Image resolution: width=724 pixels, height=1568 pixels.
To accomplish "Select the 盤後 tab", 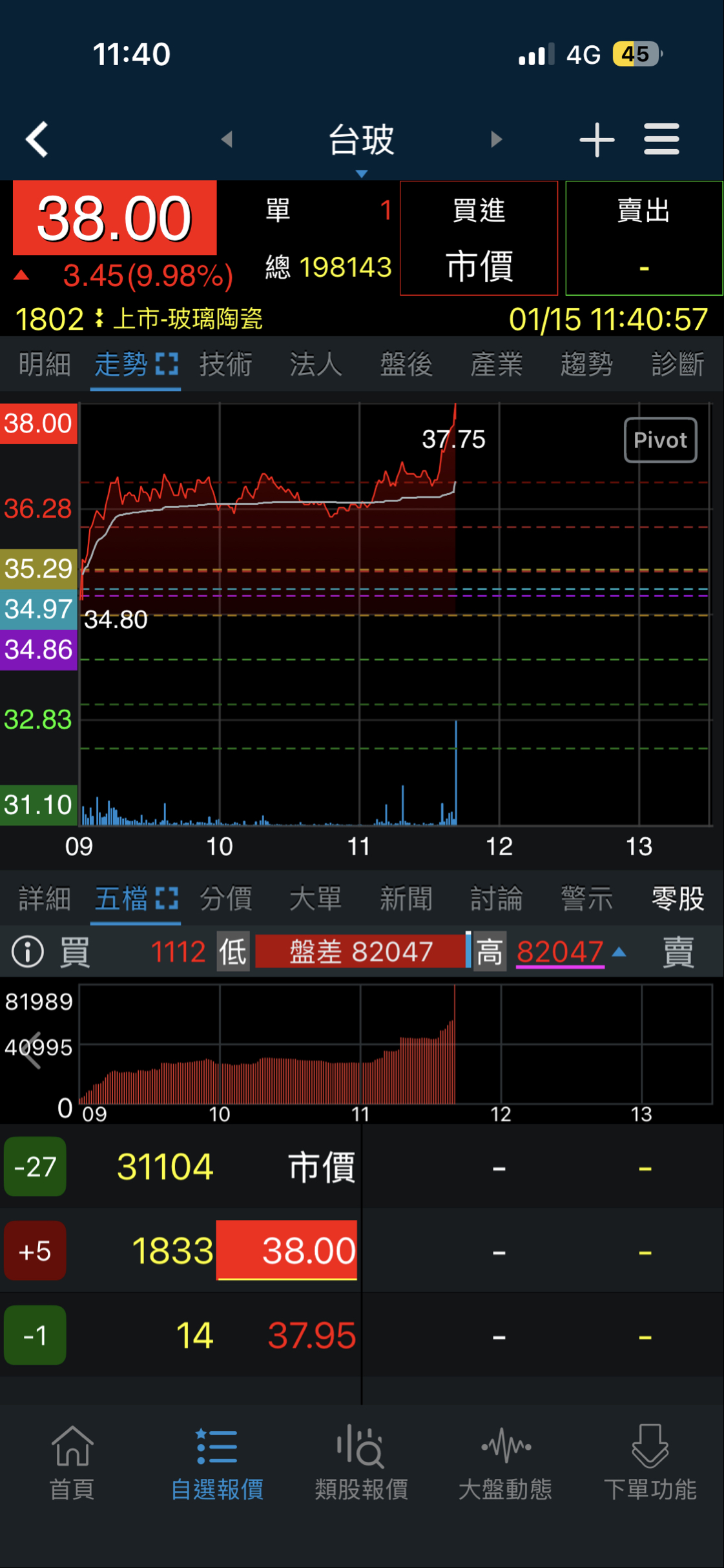I will point(406,365).
